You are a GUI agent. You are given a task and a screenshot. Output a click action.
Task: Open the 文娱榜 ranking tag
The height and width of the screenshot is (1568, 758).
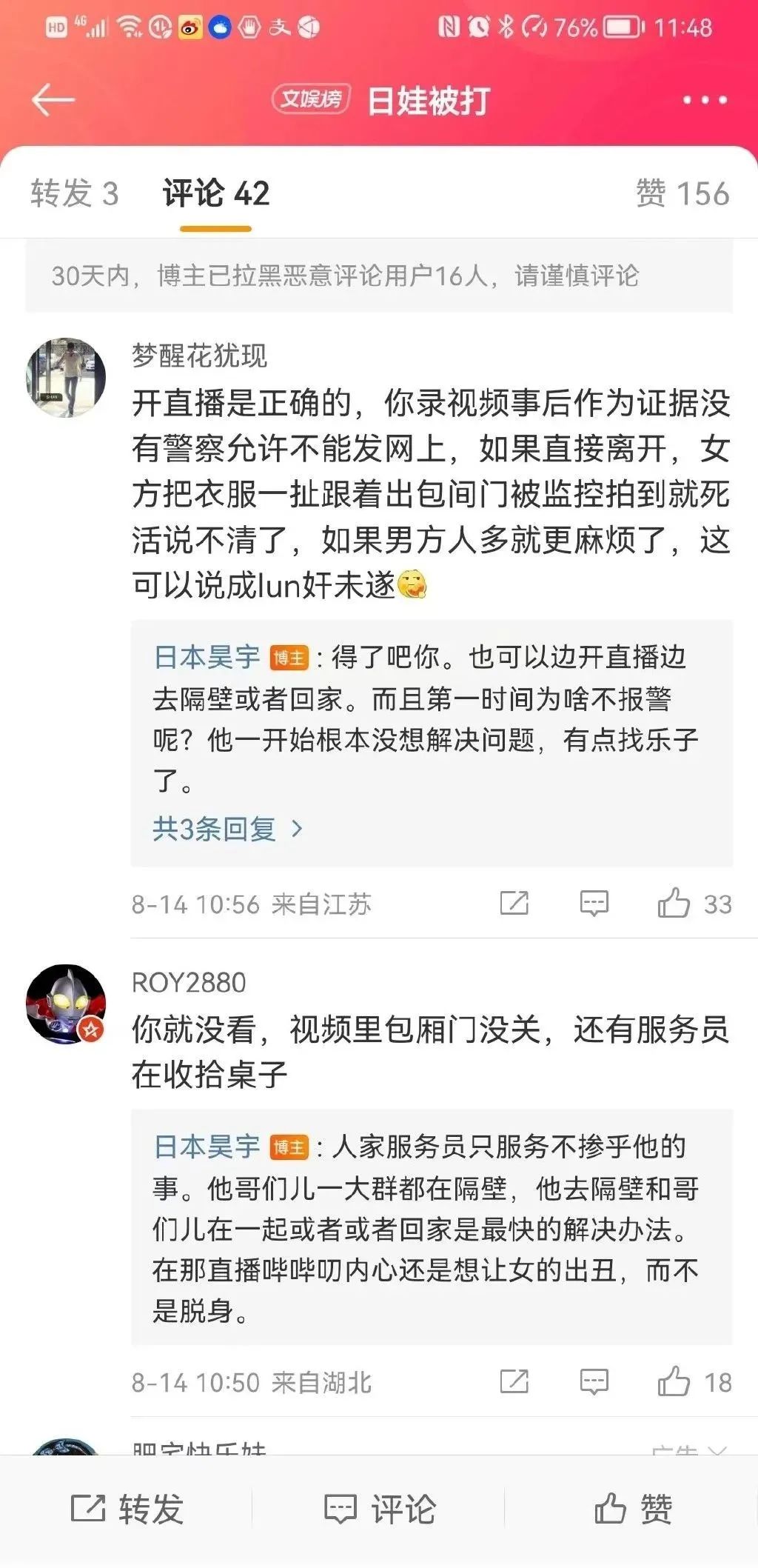311,99
